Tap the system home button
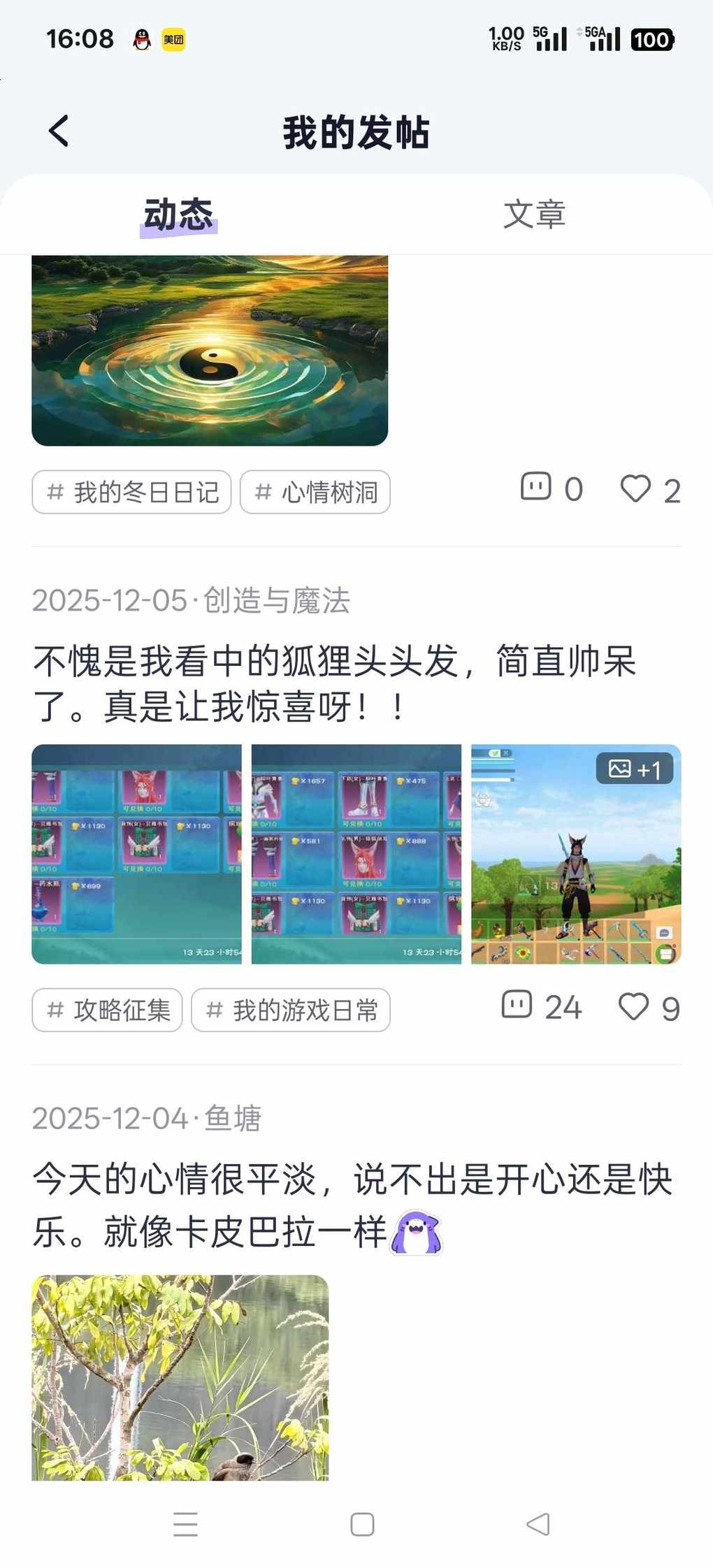The height and width of the screenshot is (1568, 713). pos(362,1524)
